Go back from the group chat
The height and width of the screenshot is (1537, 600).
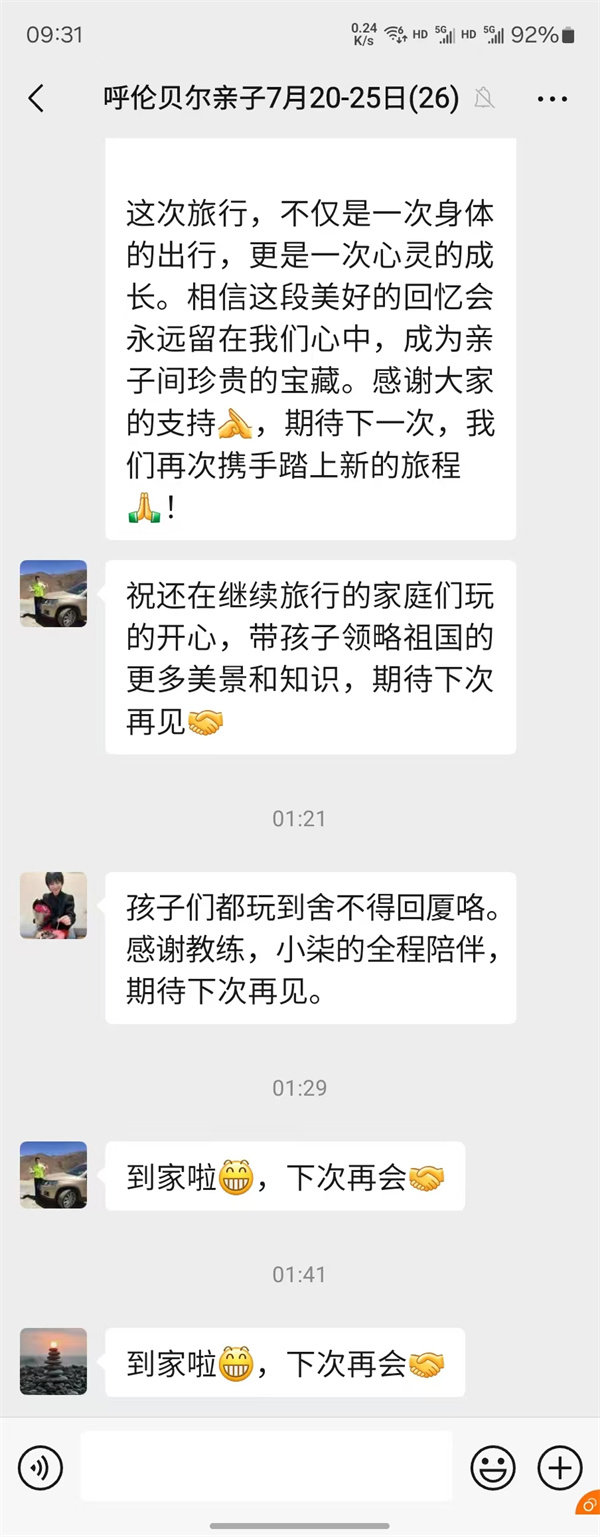36,98
